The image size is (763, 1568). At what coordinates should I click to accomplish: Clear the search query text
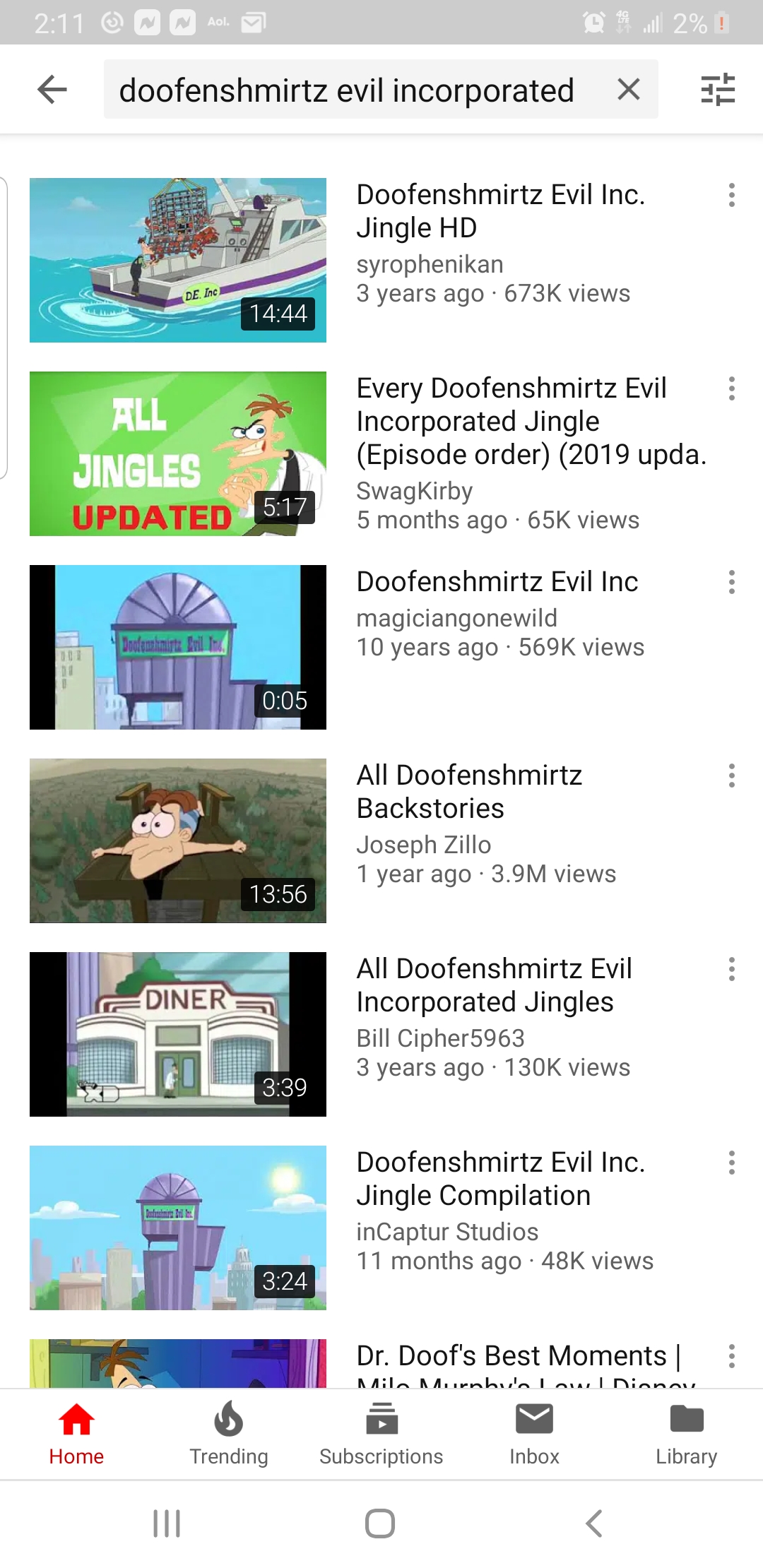628,90
